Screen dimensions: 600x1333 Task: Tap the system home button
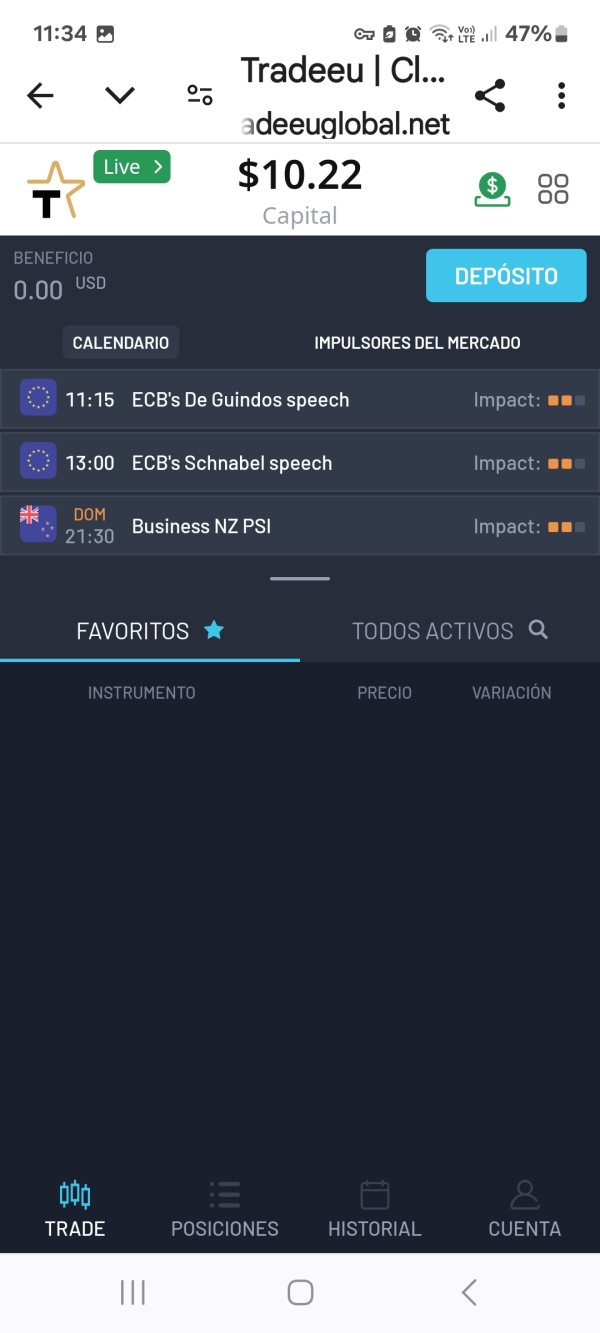pyautogui.click(x=300, y=1292)
